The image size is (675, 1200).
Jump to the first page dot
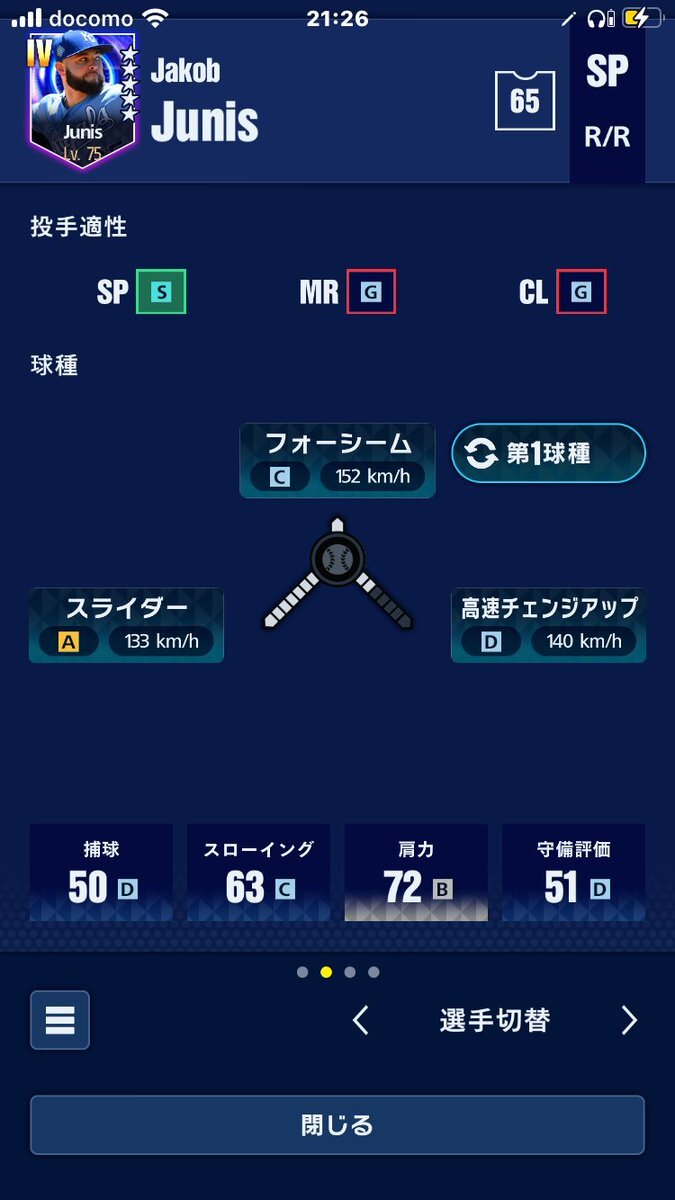302,972
